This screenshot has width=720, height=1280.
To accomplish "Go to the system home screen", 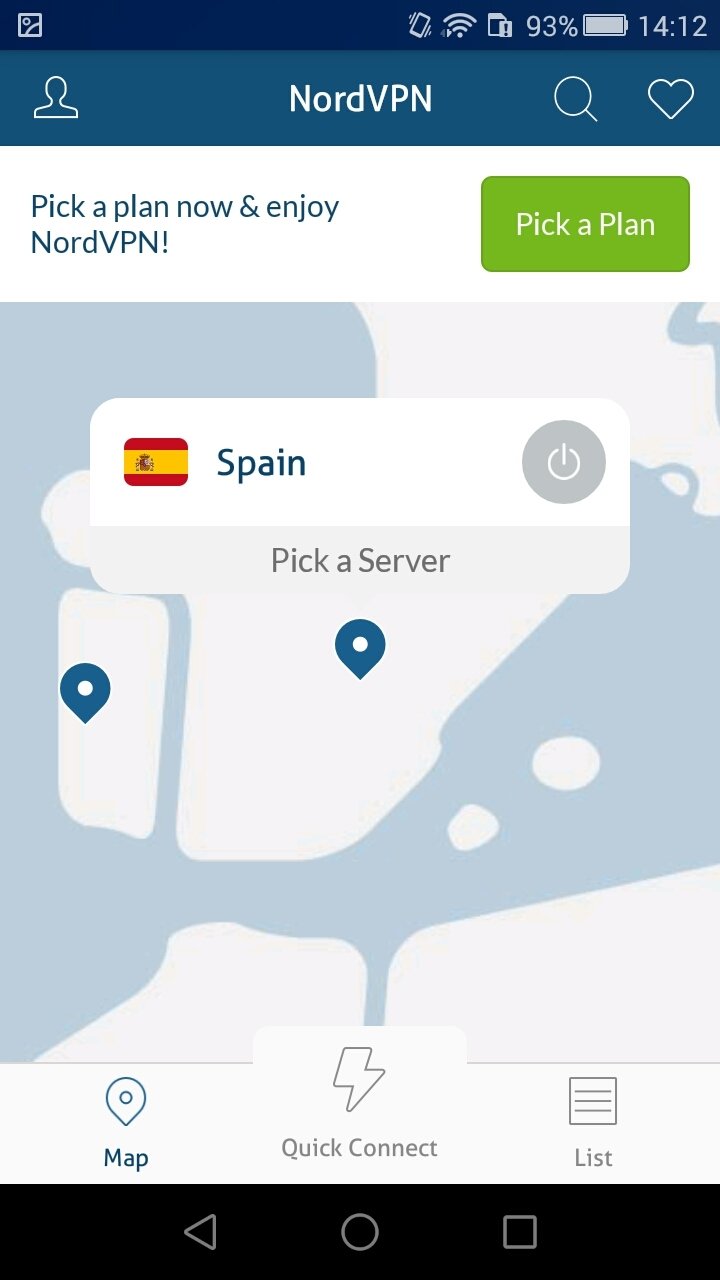I will tap(360, 1232).
